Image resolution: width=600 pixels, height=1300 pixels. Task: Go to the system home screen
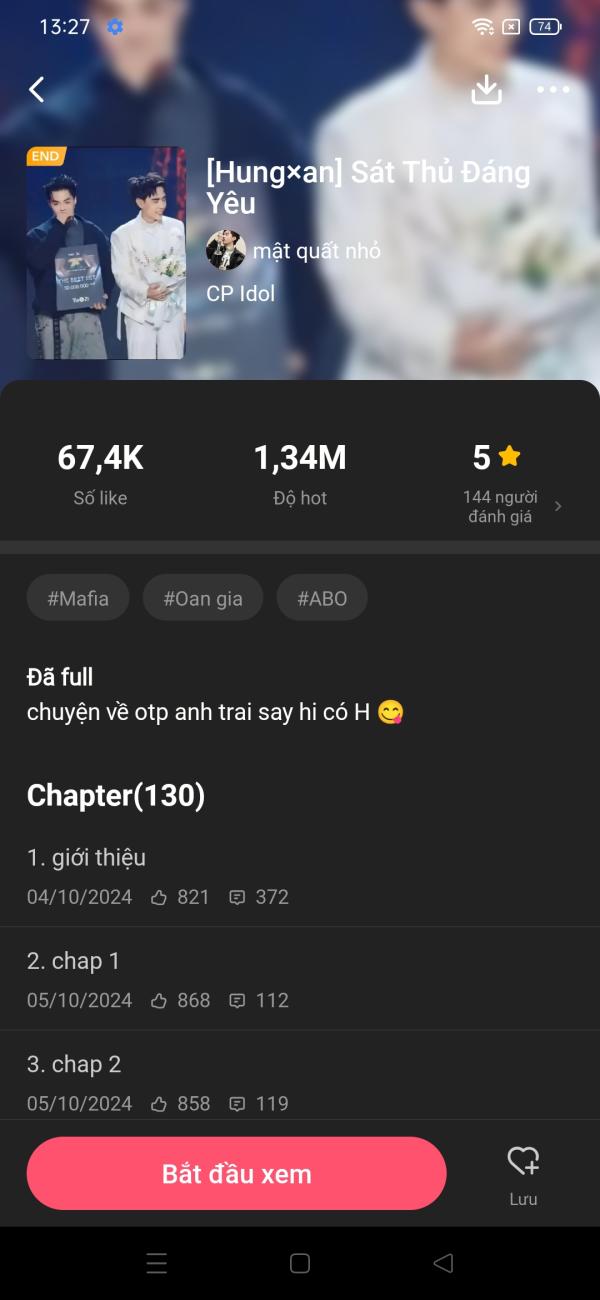pos(300,1263)
